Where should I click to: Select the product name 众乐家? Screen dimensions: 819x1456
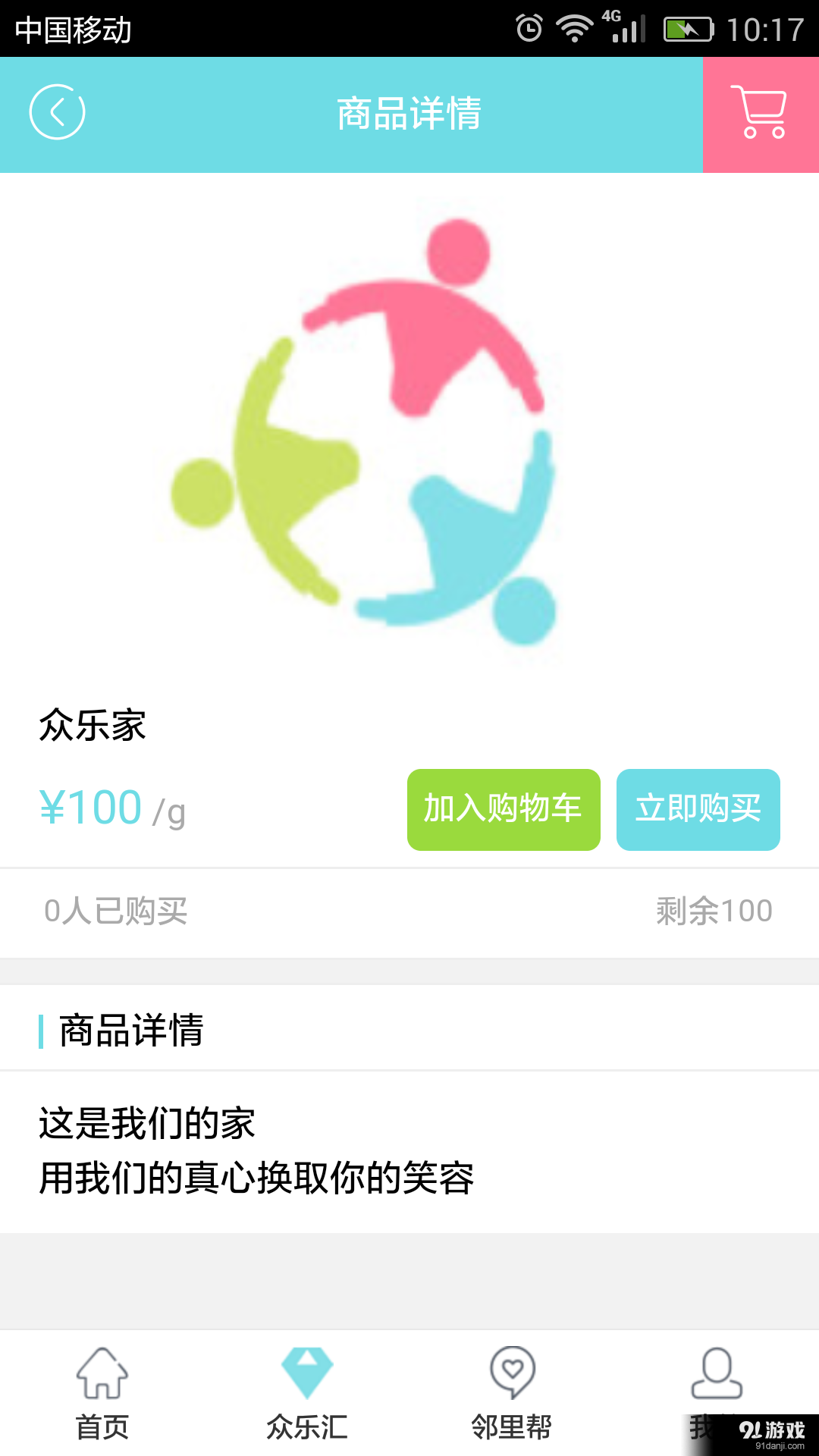pos(91,728)
